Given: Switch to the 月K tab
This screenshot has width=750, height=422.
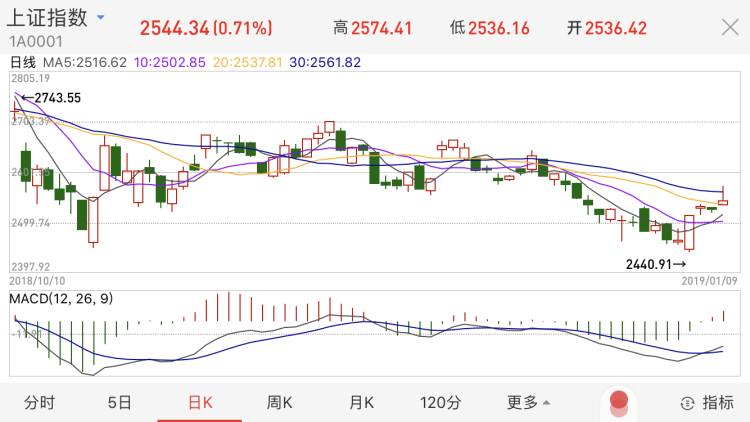Looking at the screenshot, I should (361, 403).
